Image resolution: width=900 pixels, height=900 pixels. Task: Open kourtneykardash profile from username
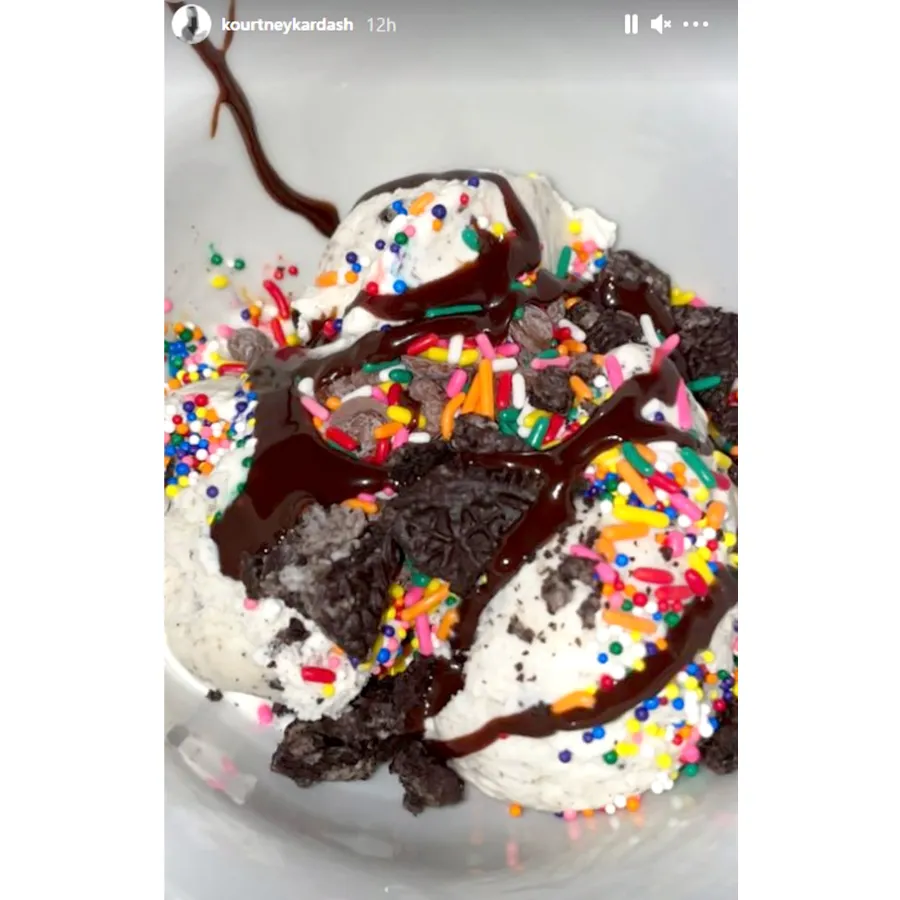(287, 24)
